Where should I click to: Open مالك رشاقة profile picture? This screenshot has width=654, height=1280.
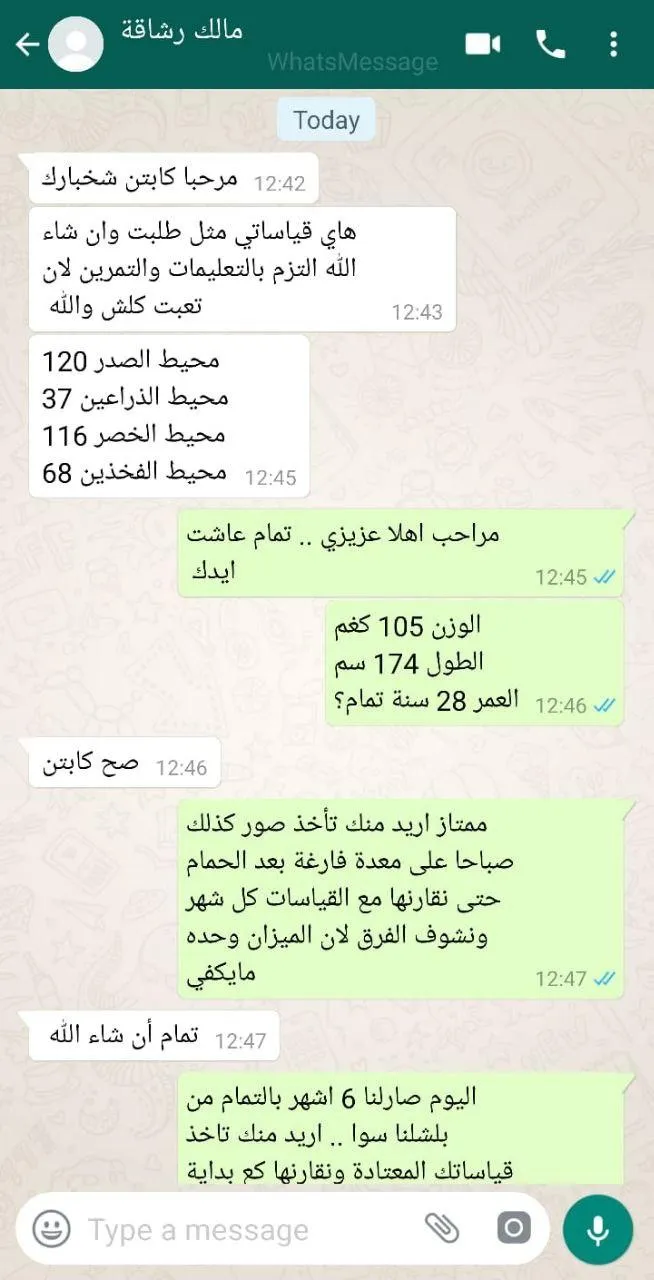point(76,44)
